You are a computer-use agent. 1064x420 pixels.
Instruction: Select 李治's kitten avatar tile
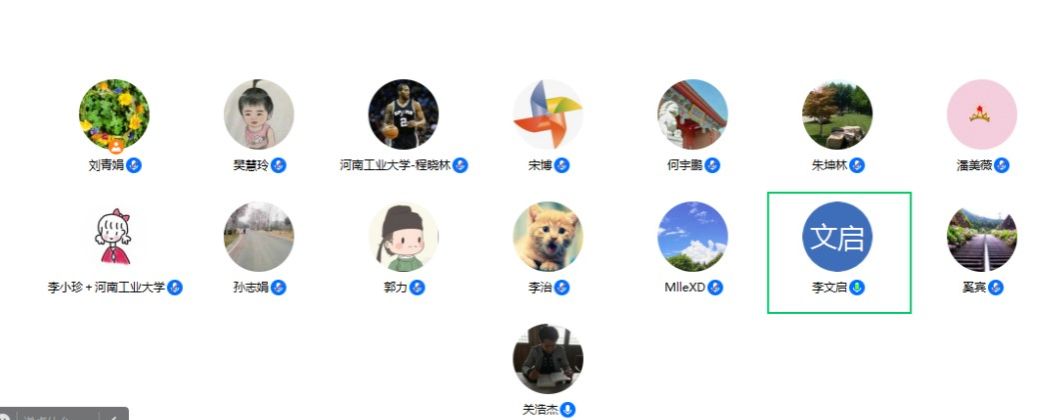coord(548,237)
